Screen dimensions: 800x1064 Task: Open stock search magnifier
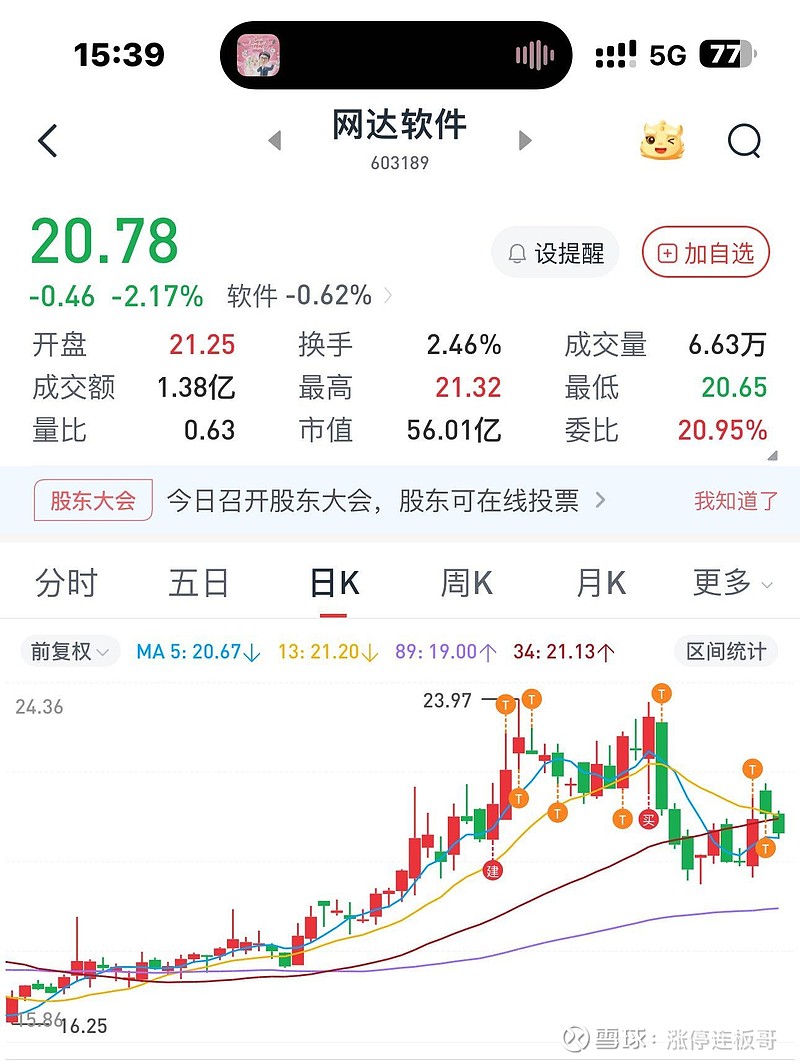click(745, 141)
